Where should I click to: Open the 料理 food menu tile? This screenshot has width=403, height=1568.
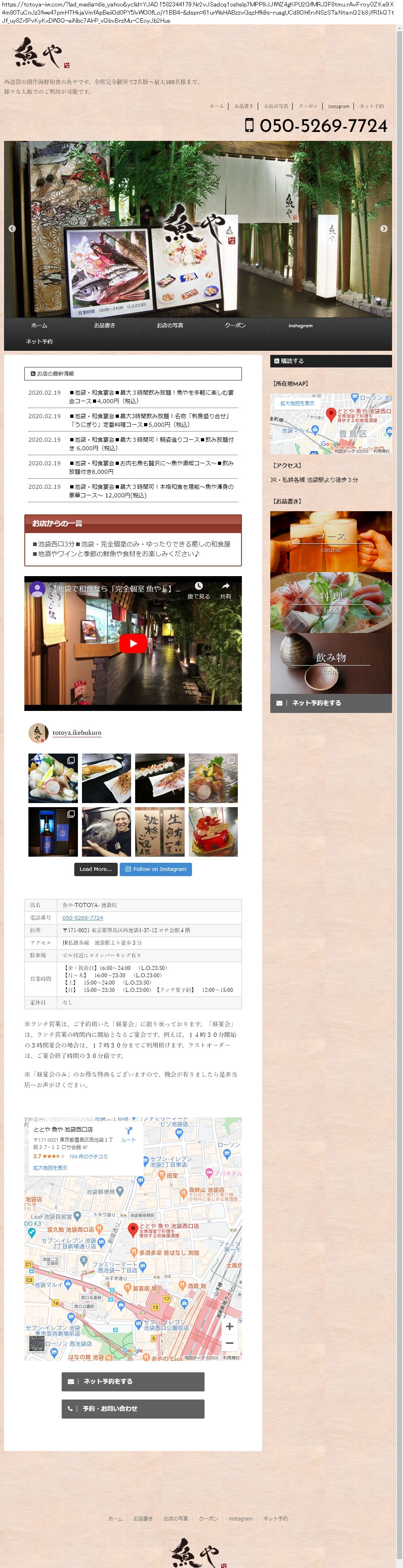coord(330,602)
